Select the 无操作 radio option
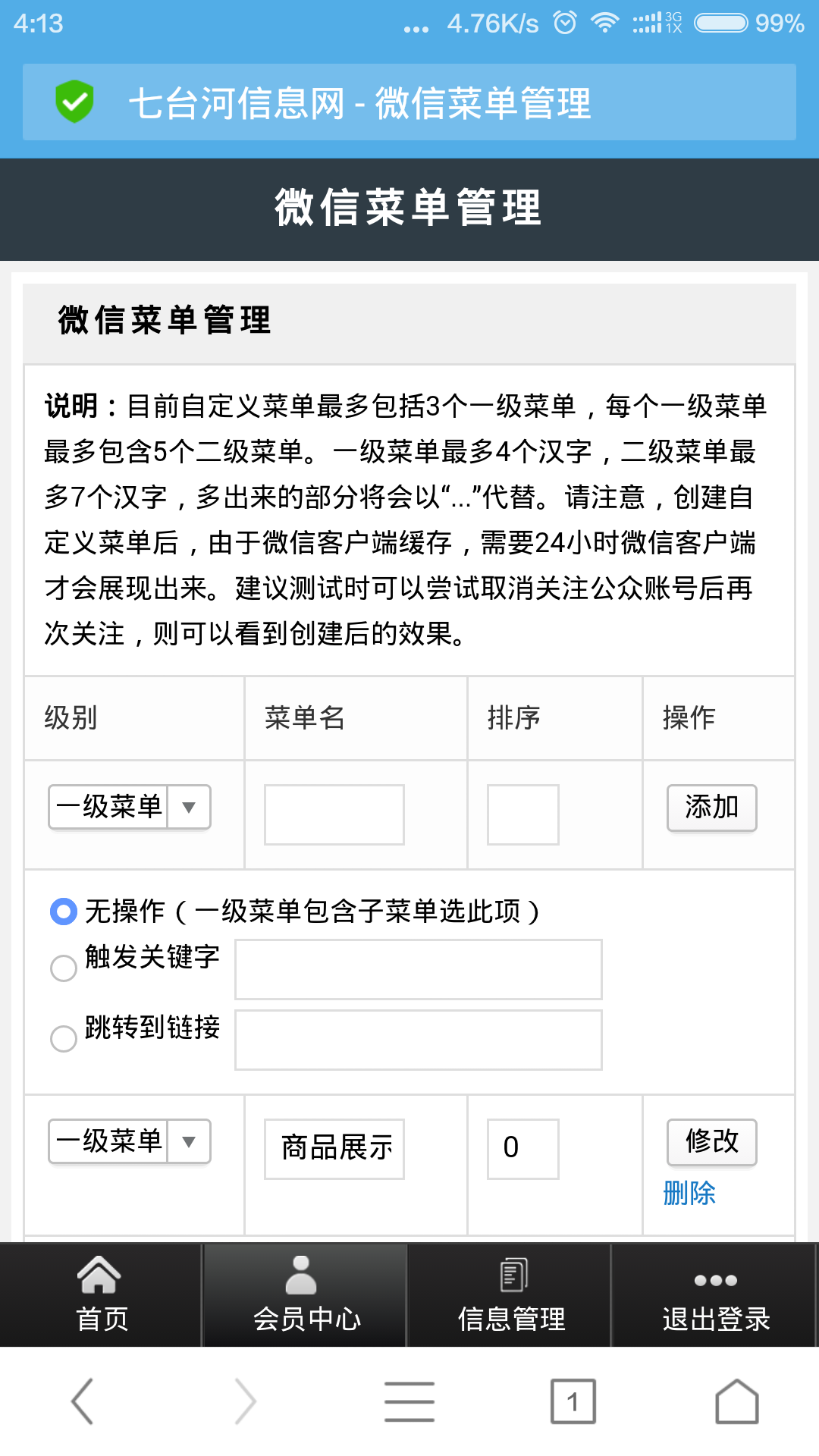The height and width of the screenshot is (1456, 819). point(64,911)
